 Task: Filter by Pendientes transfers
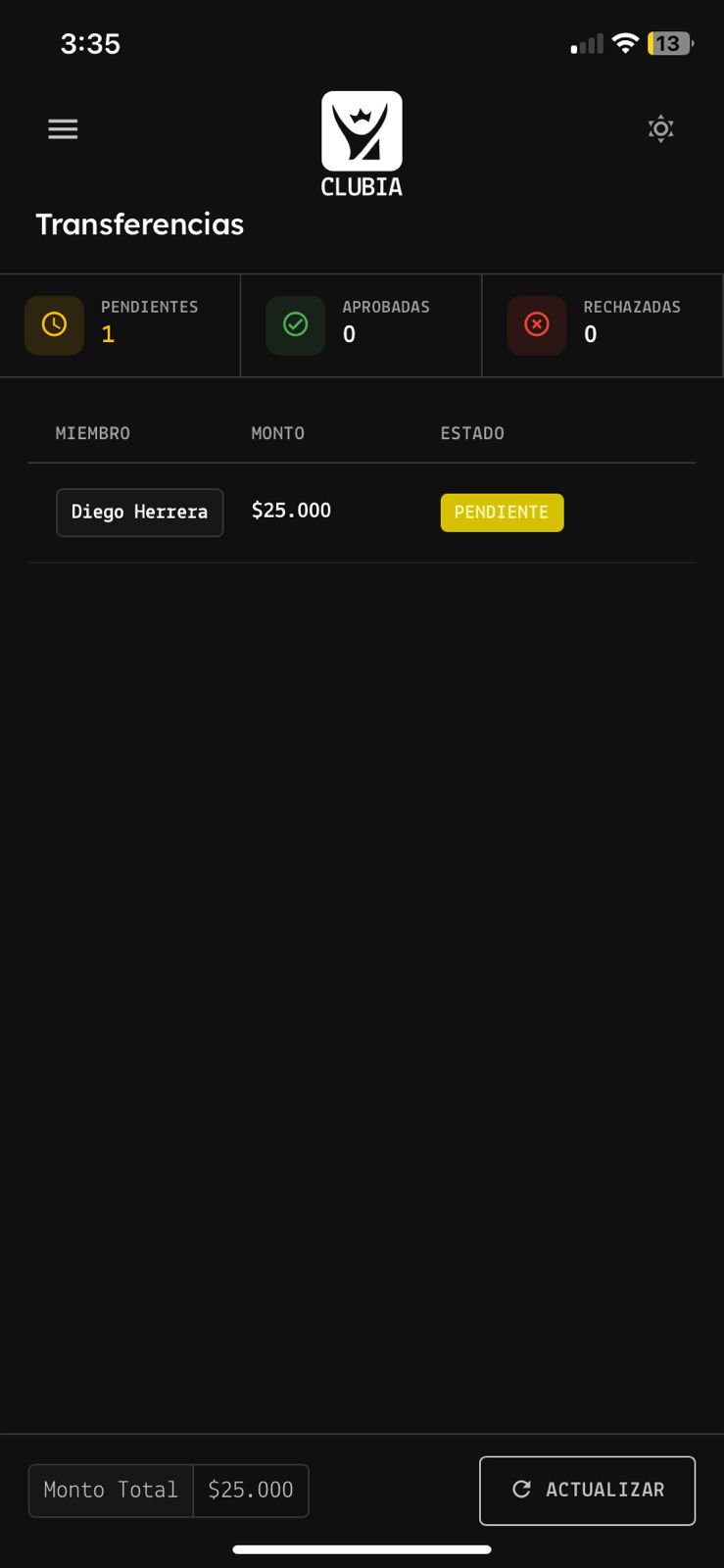click(121, 325)
